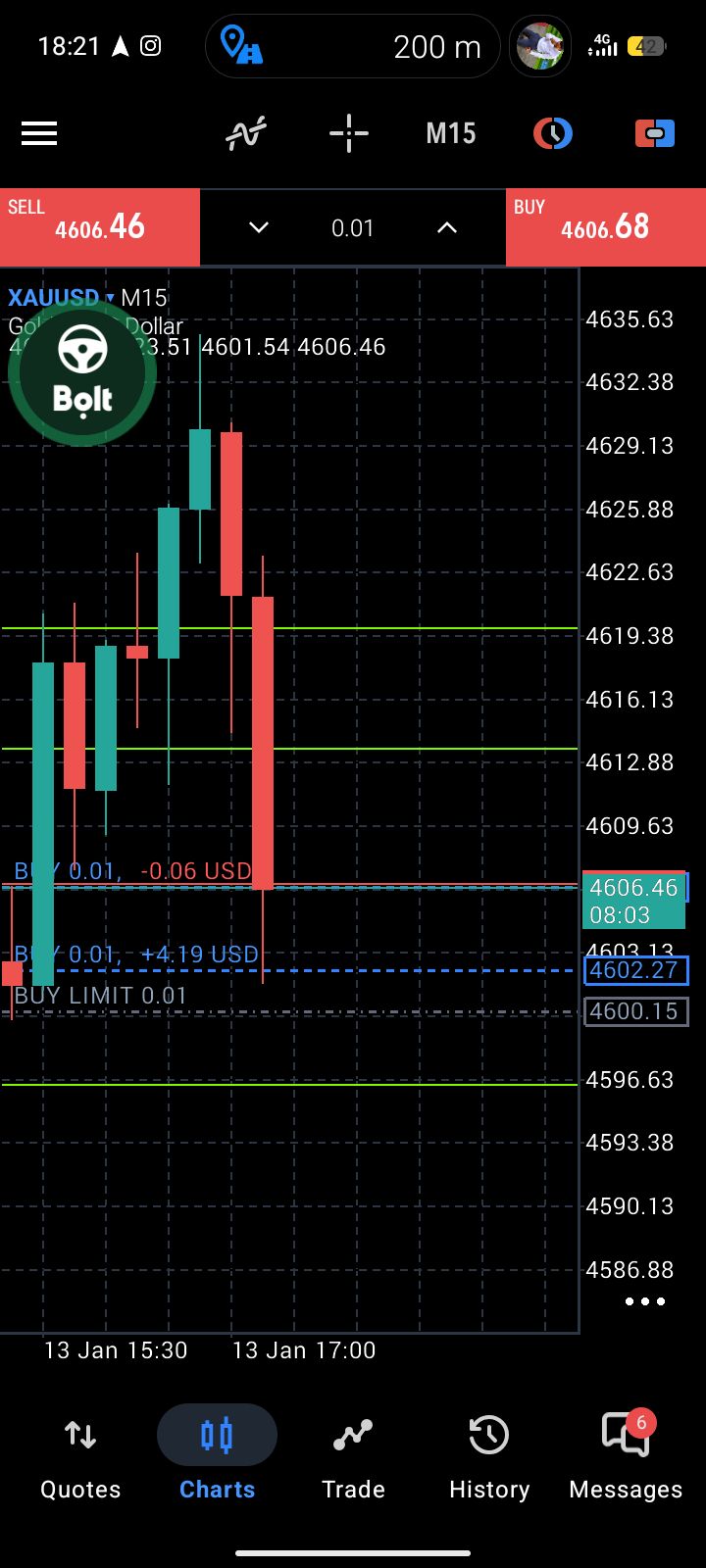Screen dimensions: 706x1568
Task: Open the chart three-dot menu
Action: [x=645, y=1301]
